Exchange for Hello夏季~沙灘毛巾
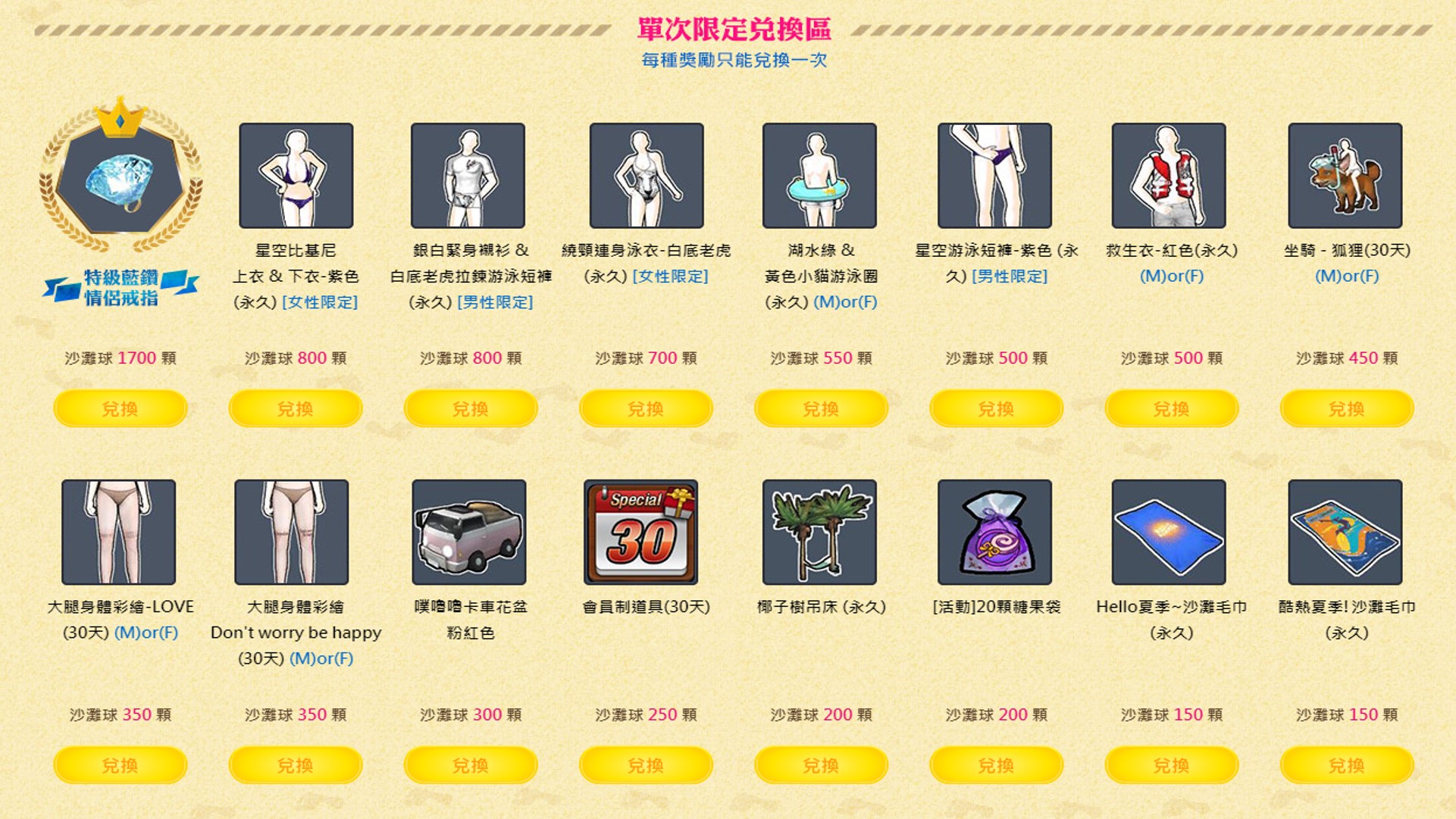 (x=1170, y=765)
